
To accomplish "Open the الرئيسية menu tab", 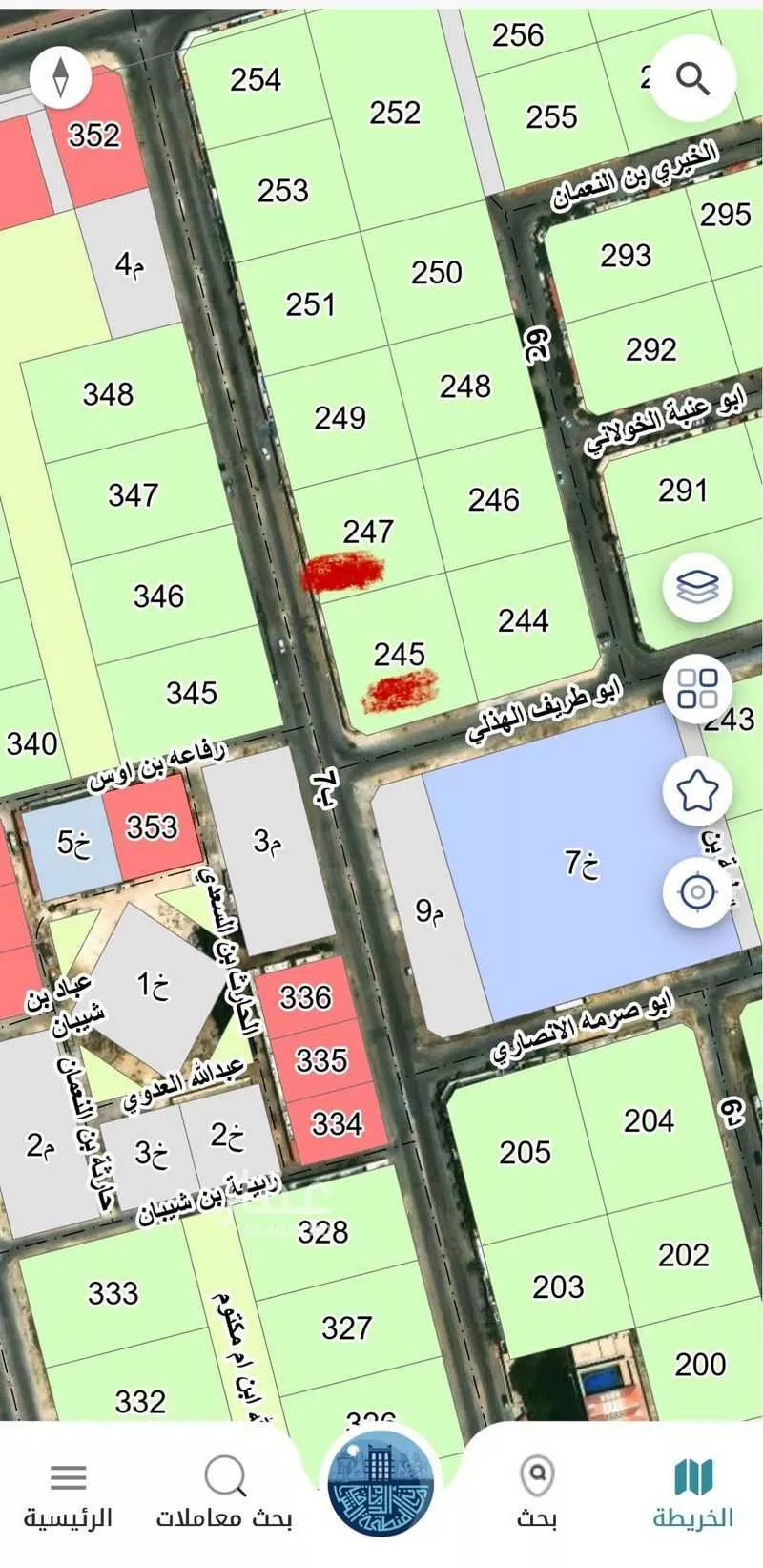I will pos(69,1494).
